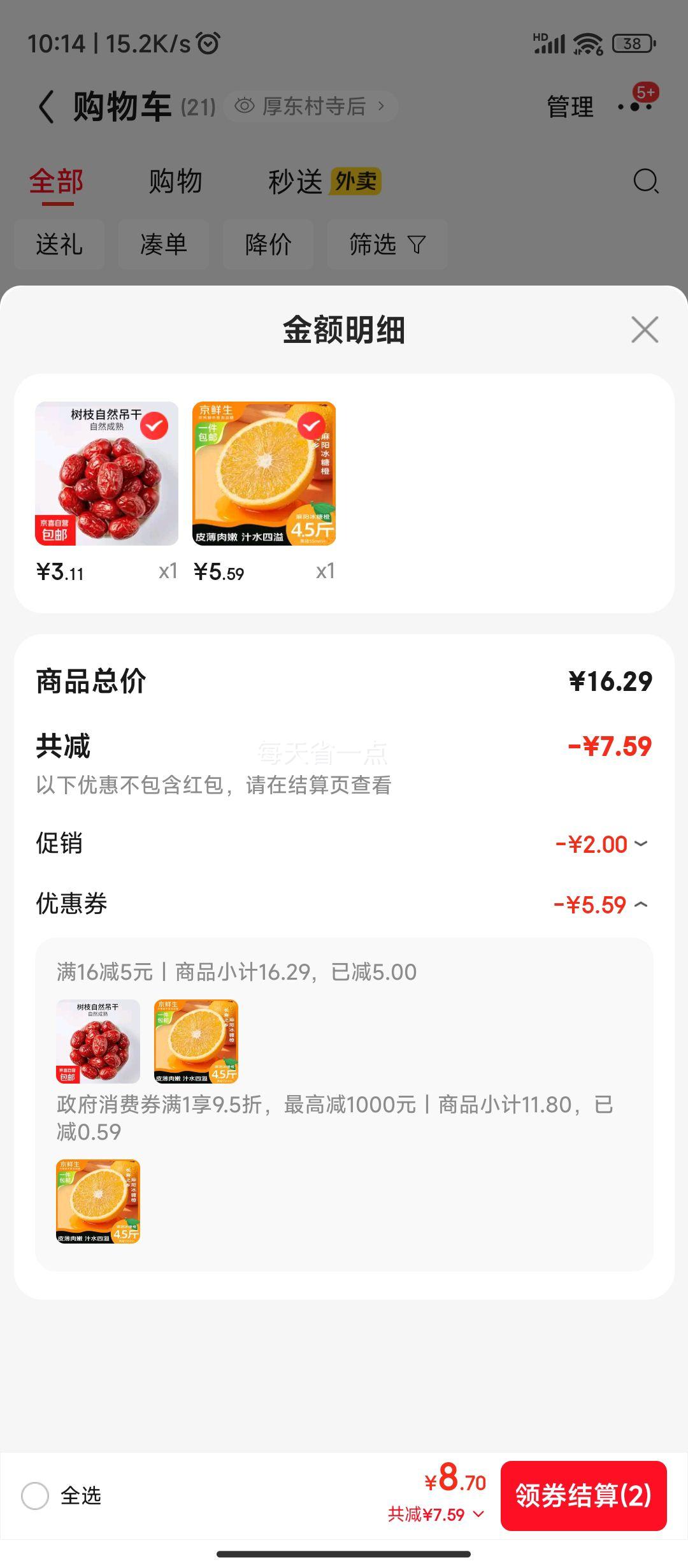
Task: Open the 筛选 filter options
Action: pos(387,244)
